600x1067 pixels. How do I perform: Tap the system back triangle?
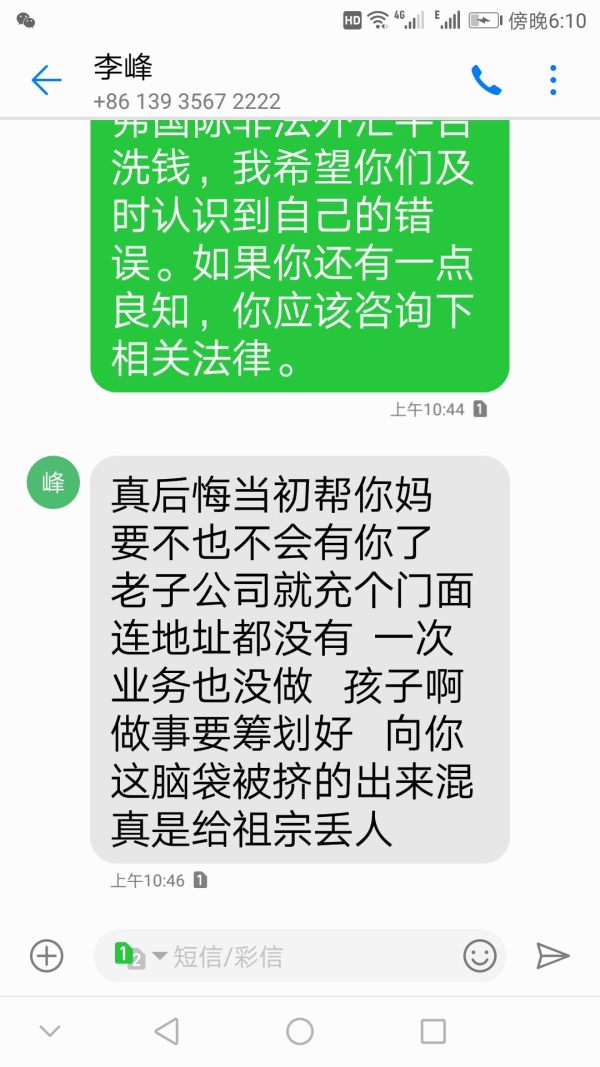(x=167, y=1031)
